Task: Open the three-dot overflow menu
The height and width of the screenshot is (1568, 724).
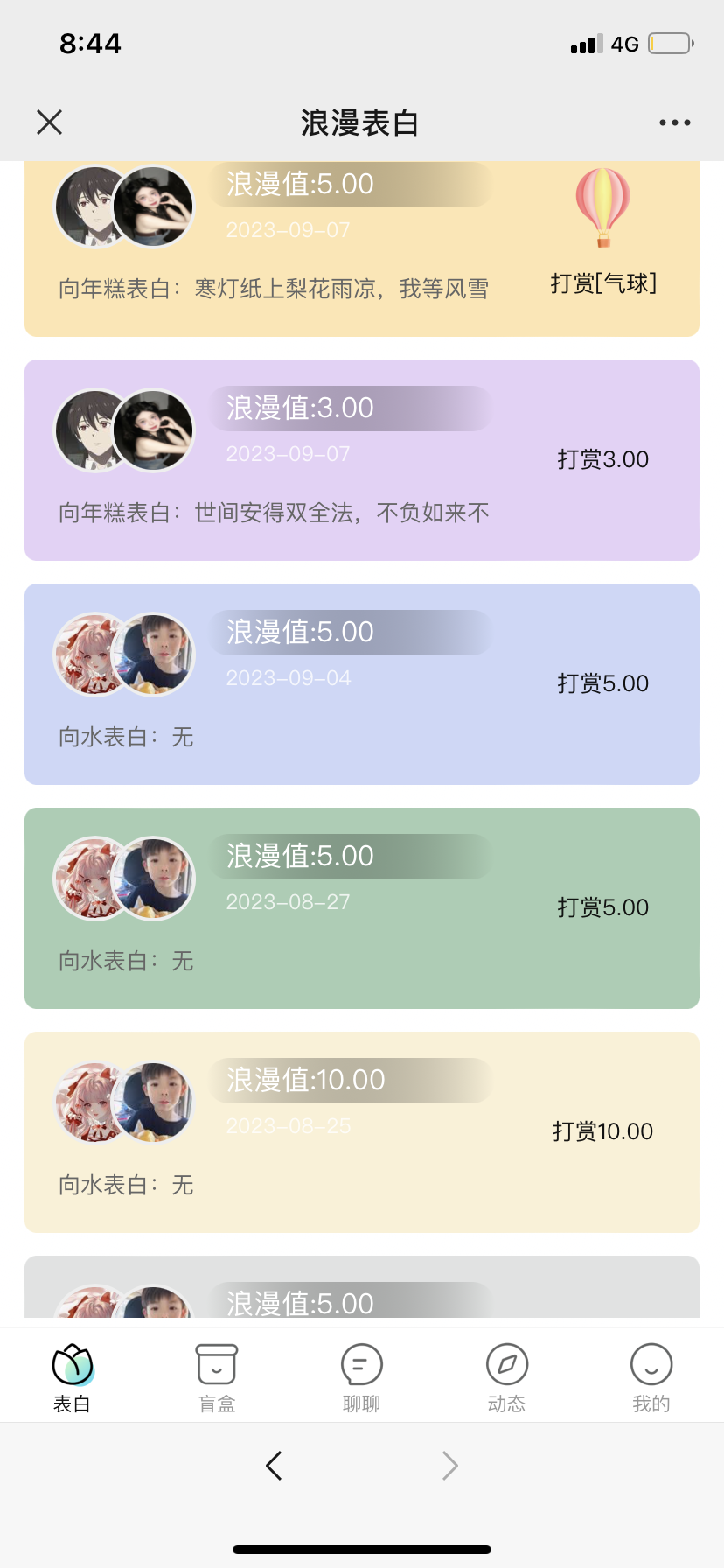Action: 674,122
